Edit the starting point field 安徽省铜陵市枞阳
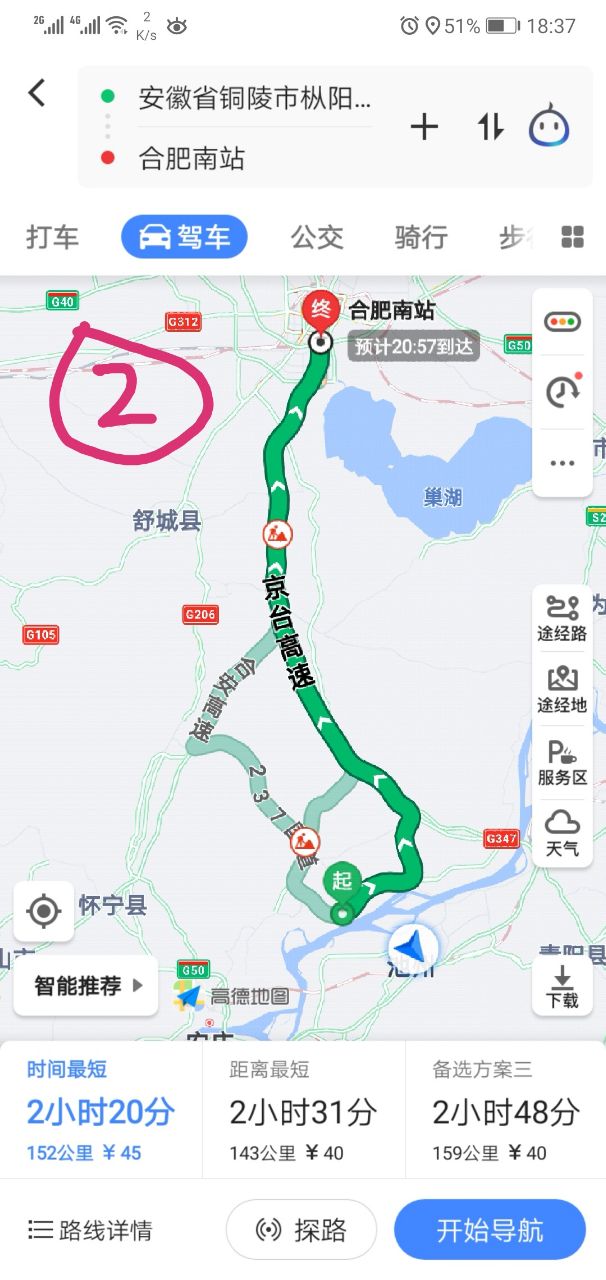This screenshot has height=1280, width=606. point(254,98)
